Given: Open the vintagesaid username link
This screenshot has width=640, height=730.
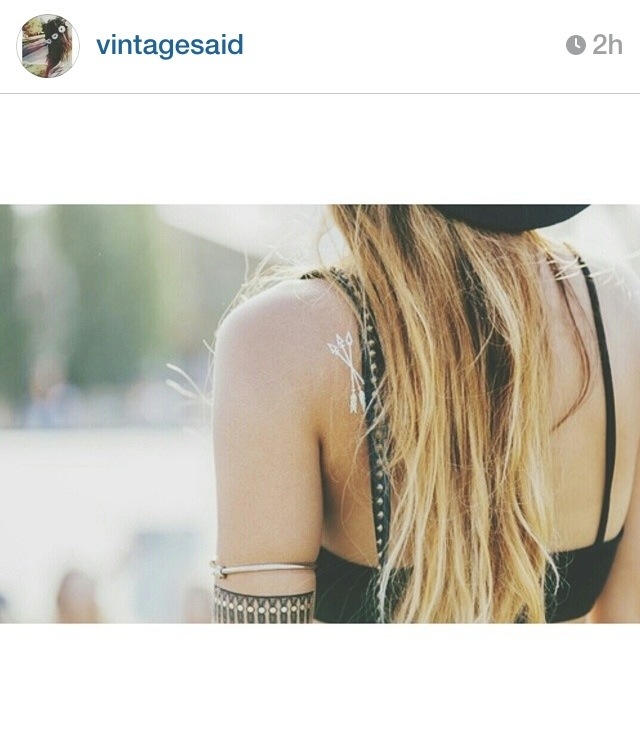Looking at the screenshot, I should point(169,46).
